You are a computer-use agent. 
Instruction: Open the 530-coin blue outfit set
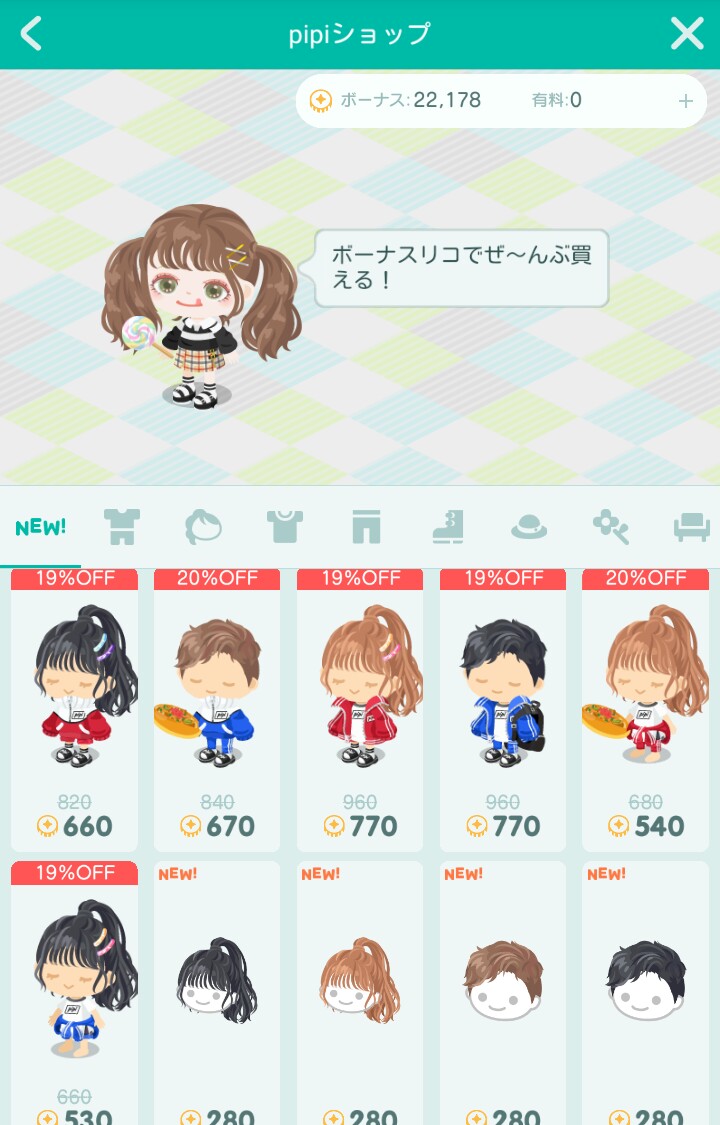pos(75,990)
